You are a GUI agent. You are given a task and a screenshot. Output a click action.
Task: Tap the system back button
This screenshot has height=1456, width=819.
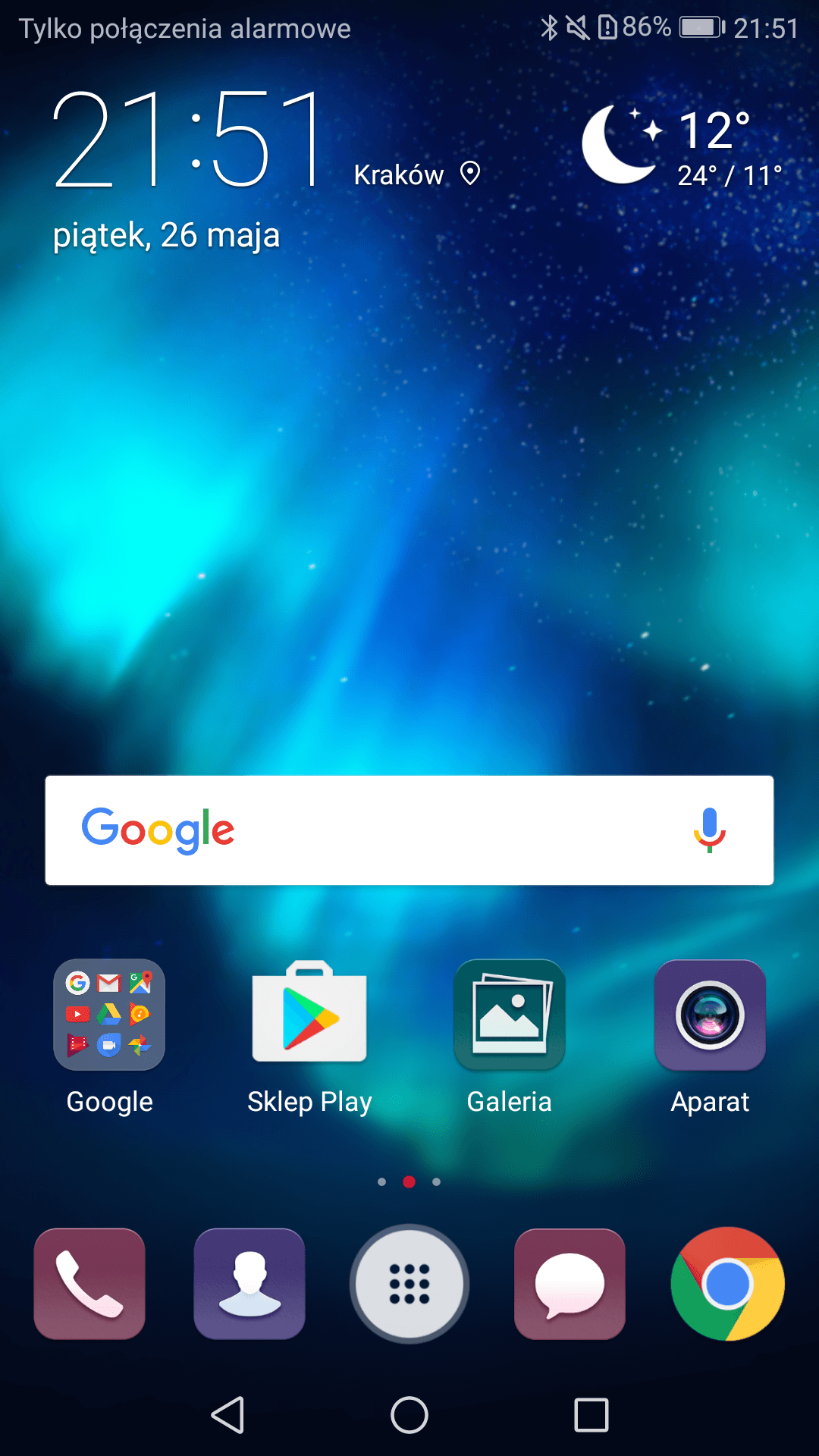[227, 1415]
